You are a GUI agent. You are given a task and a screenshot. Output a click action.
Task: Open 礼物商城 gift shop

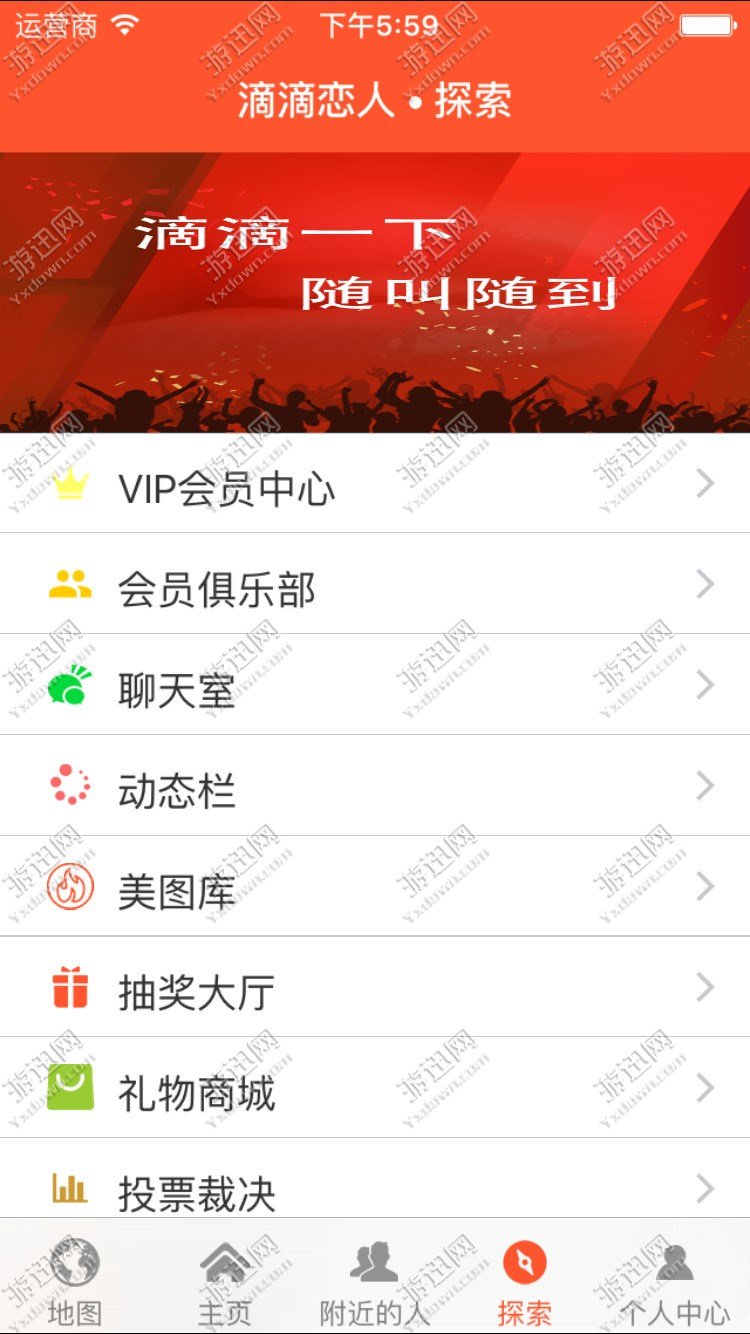[375, 1089]
